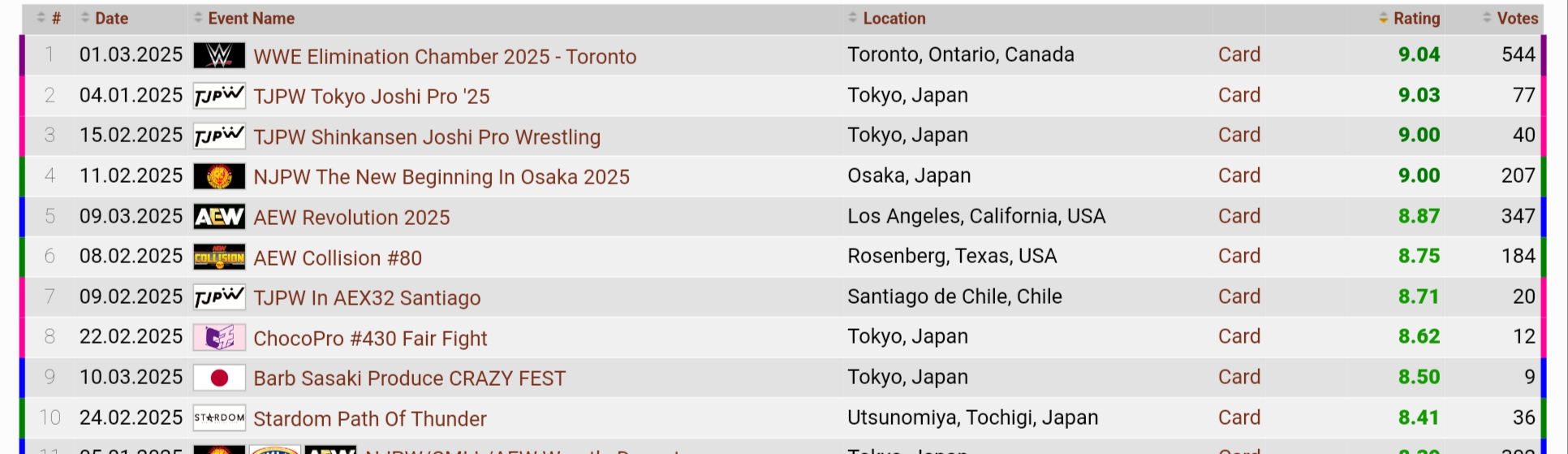Open AEW Revolution 2025 event page

pyautogui.click(x=351, y=218)
